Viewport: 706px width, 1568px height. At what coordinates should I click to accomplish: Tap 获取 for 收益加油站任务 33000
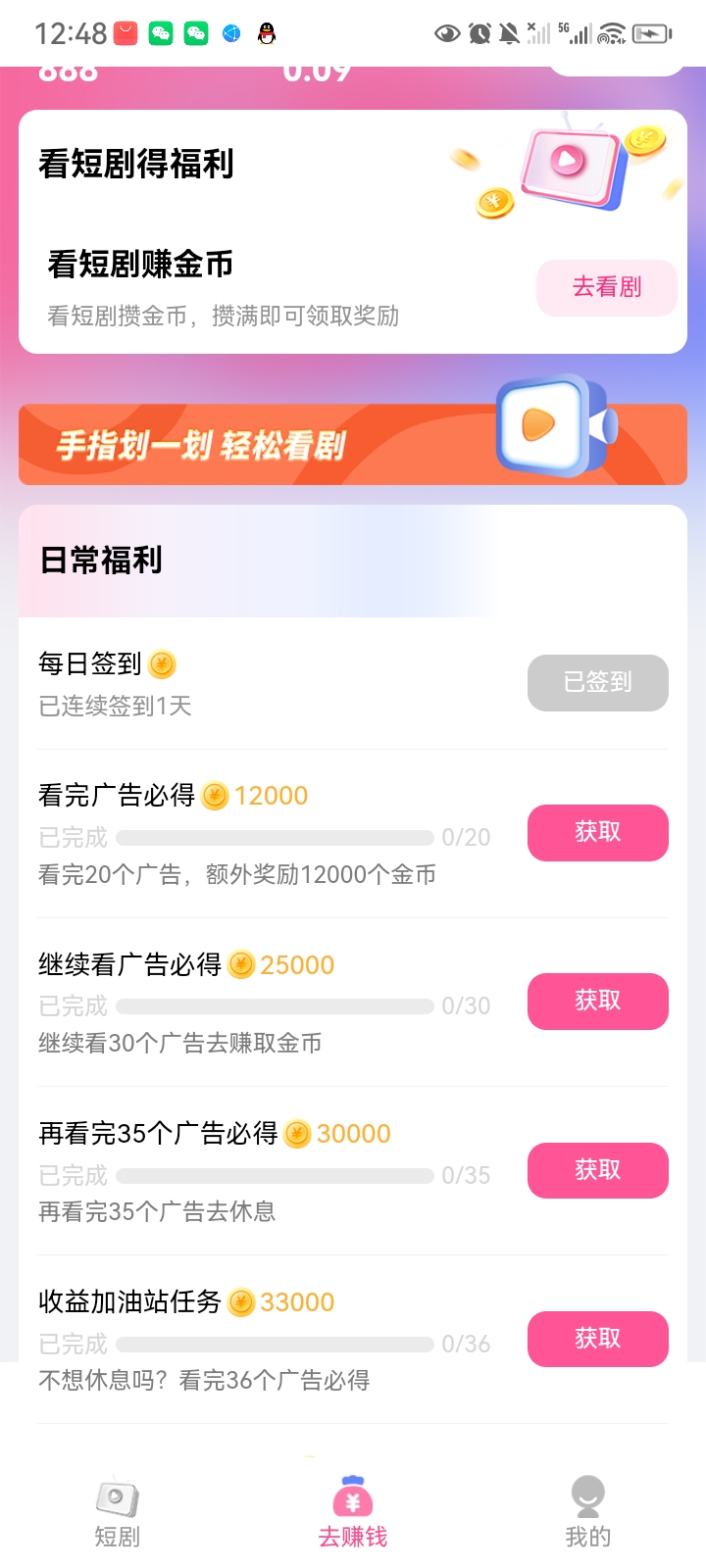pyautogui.click(x=597, y=1339)
